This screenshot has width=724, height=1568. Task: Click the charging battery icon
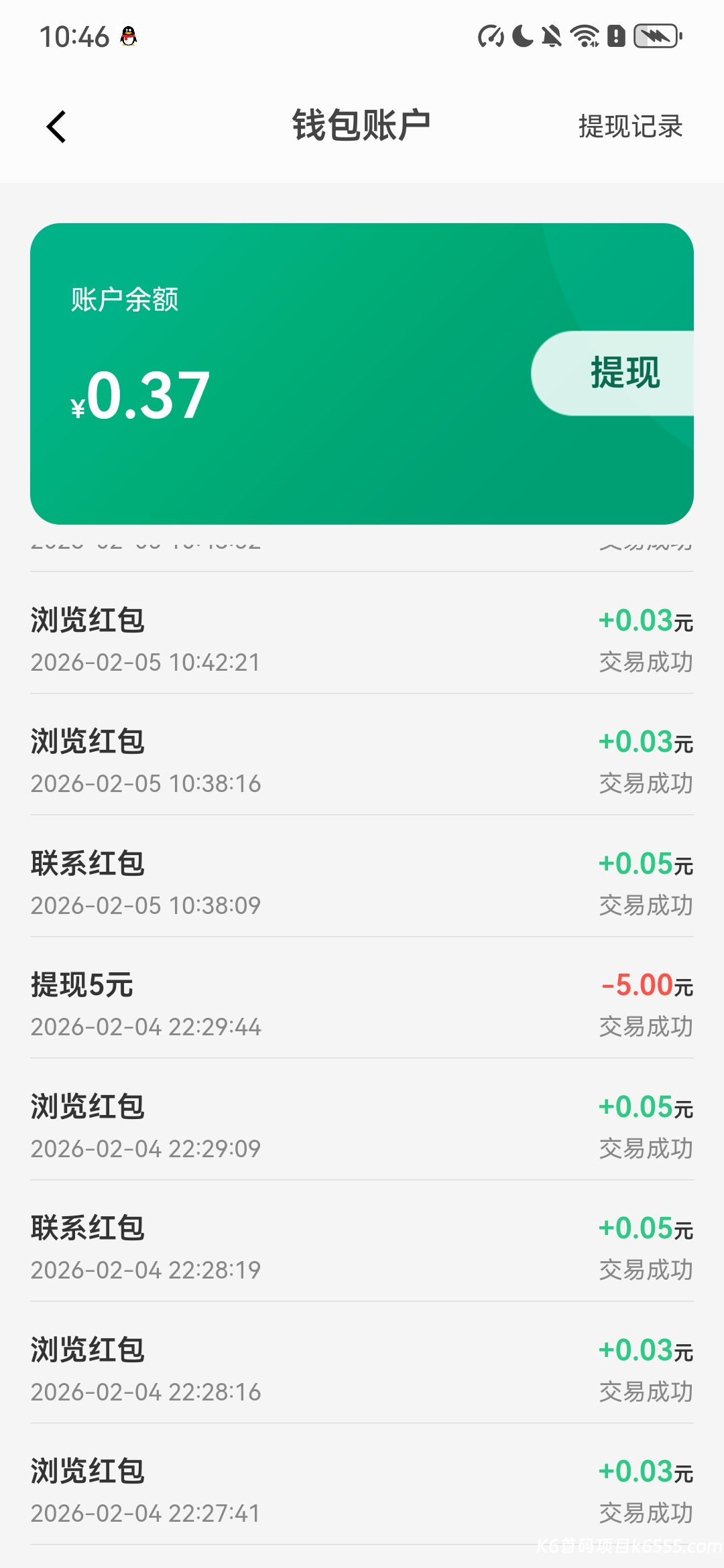(x=655, y=38)
